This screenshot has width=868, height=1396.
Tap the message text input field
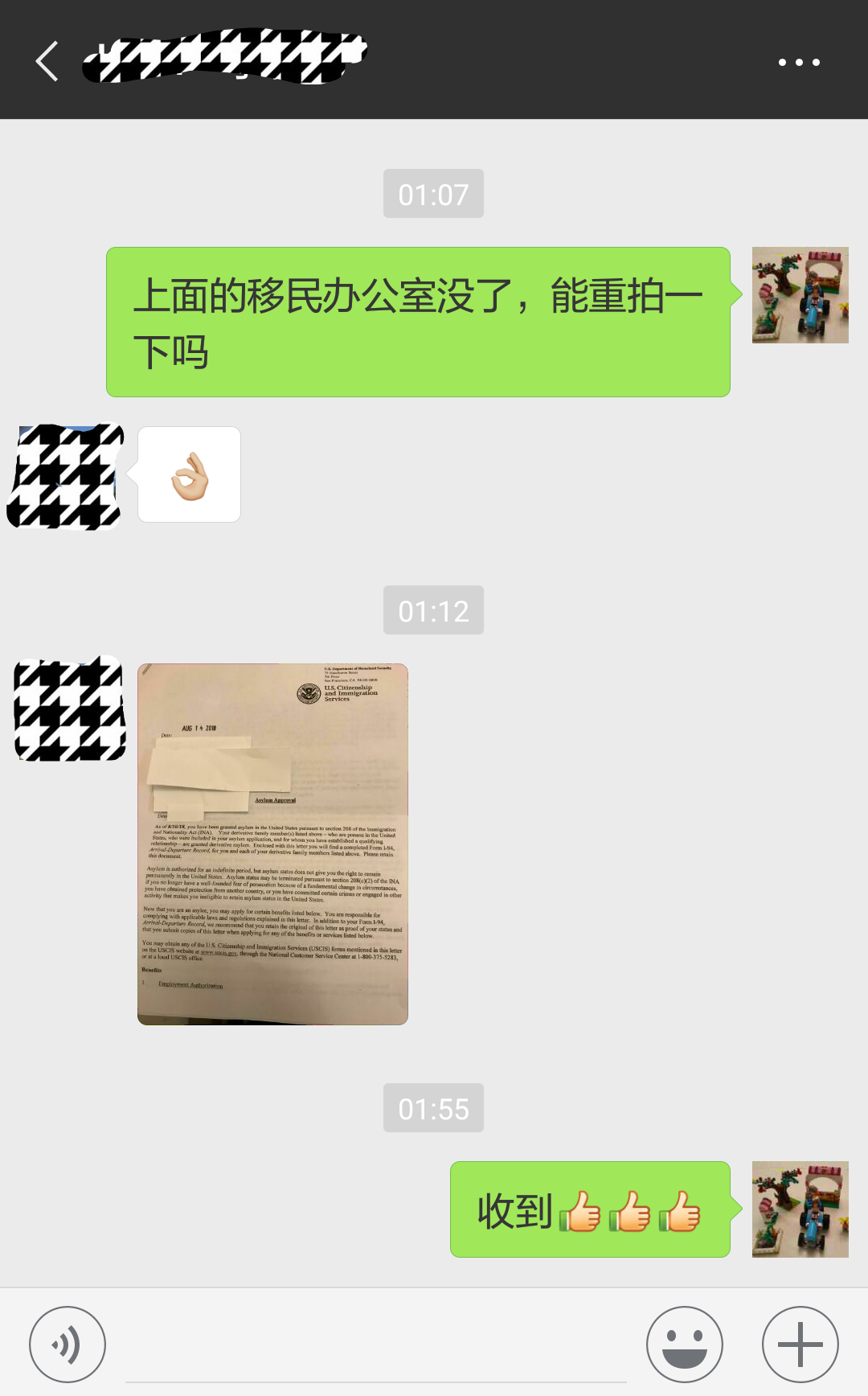(376, 1345)
